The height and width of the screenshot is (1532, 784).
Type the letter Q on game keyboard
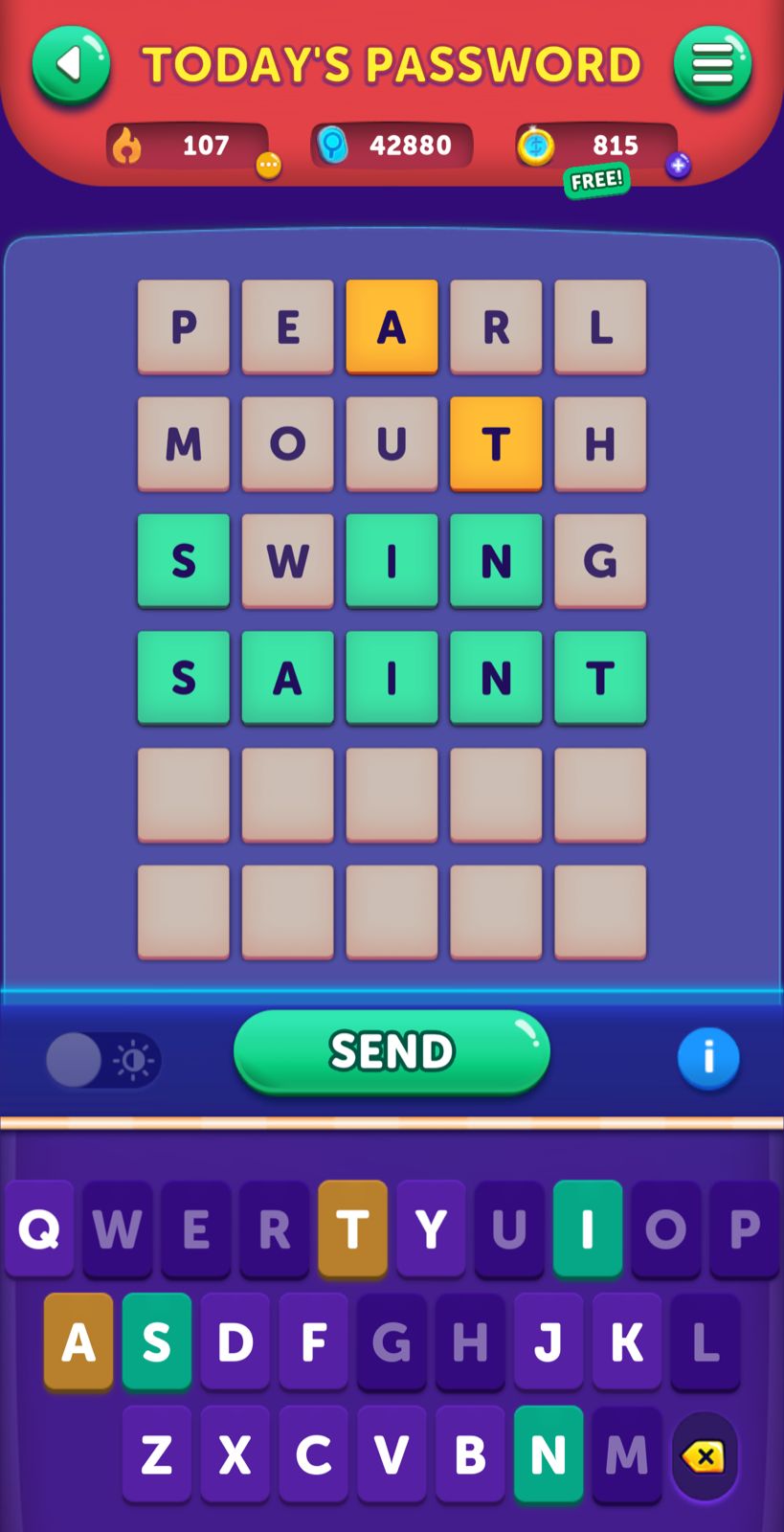click(39, 1228)
